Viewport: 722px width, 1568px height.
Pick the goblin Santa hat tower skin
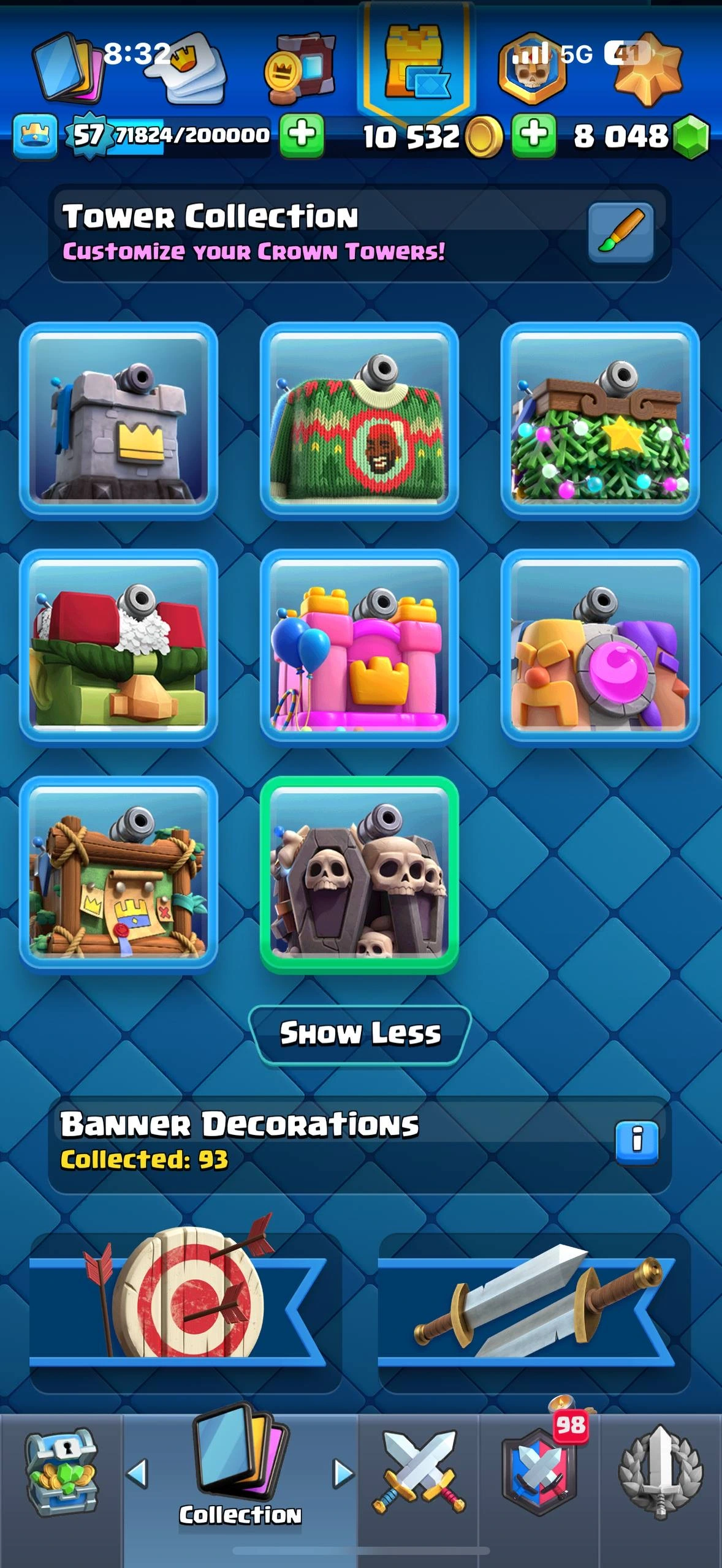point(118,647)
